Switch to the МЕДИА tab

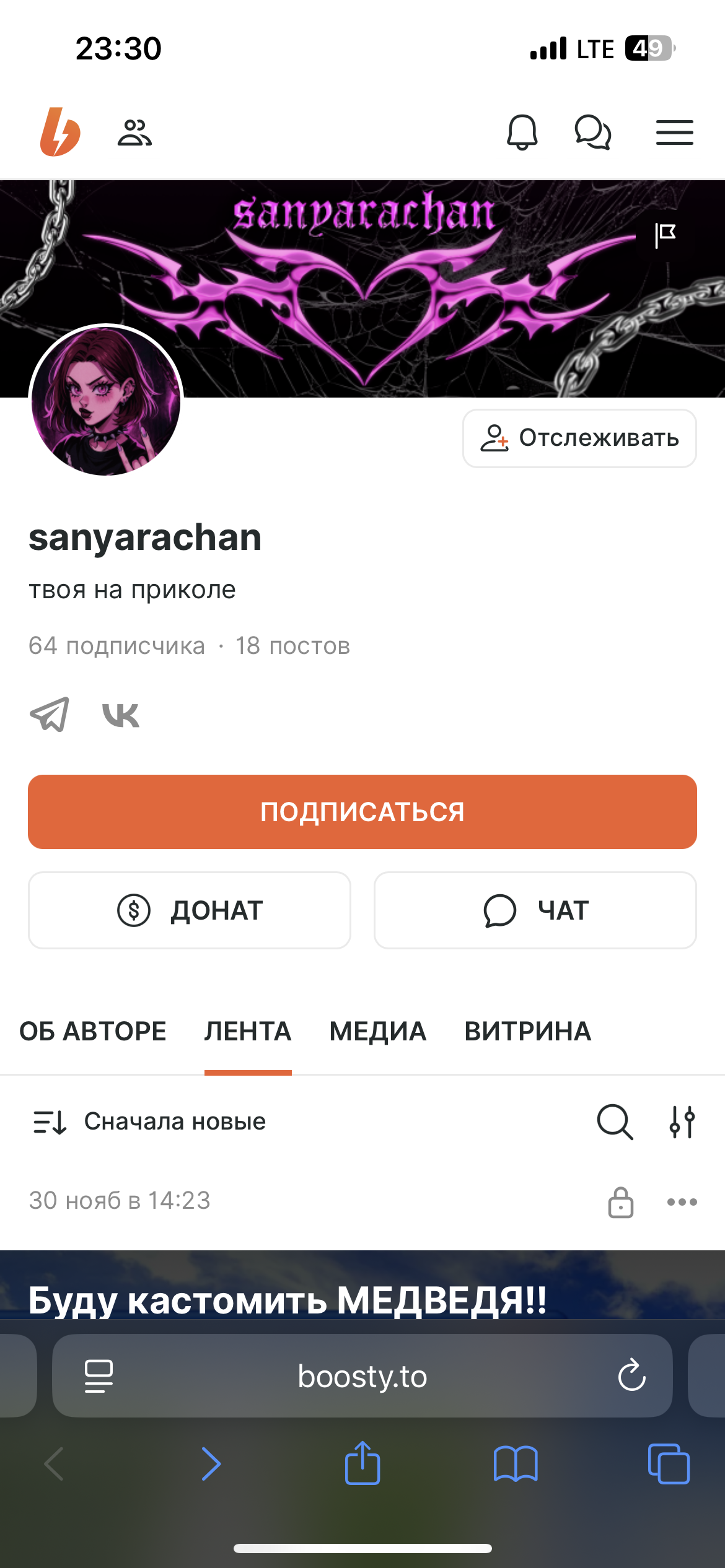(378, 1032)
